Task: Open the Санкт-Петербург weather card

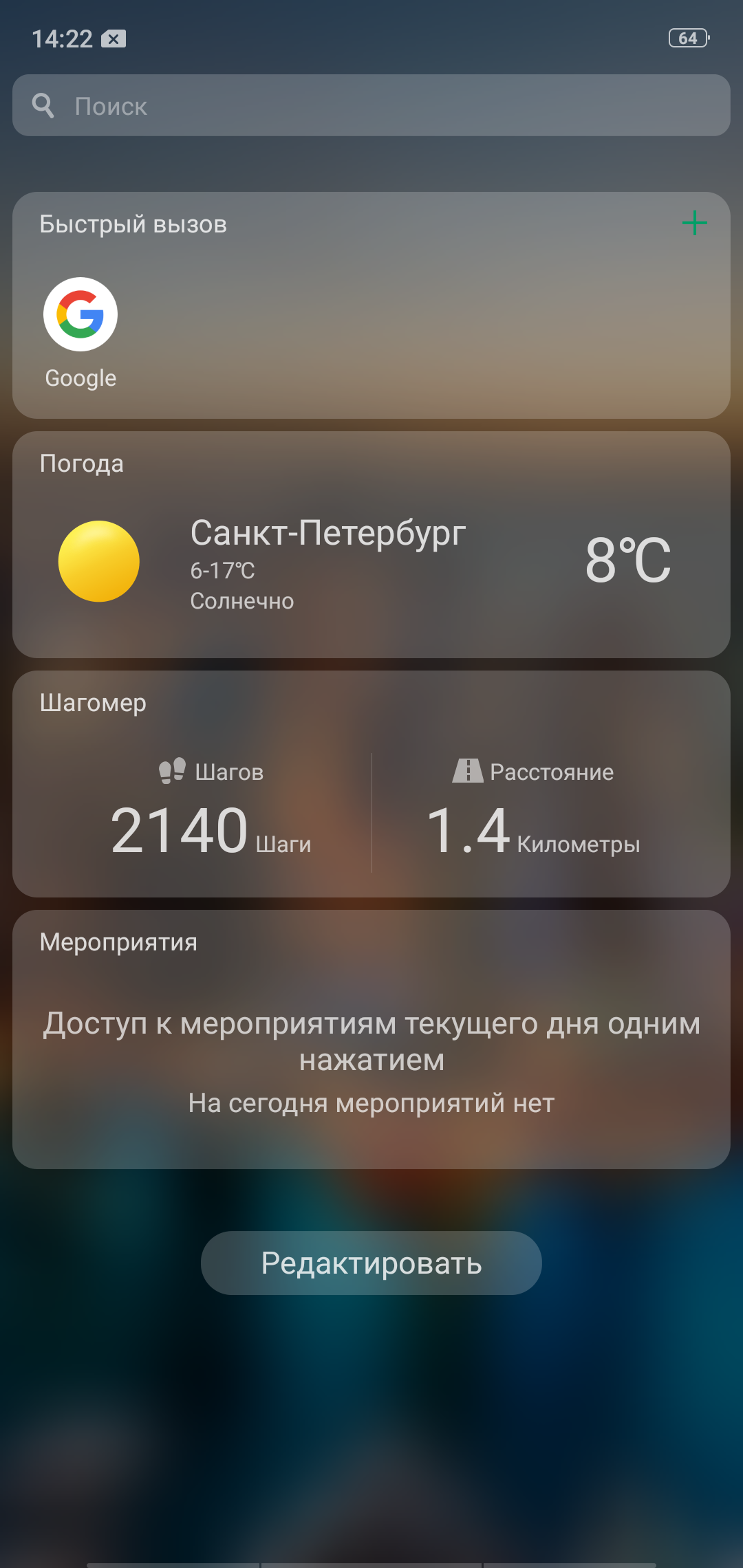Action: click(371, 545)
